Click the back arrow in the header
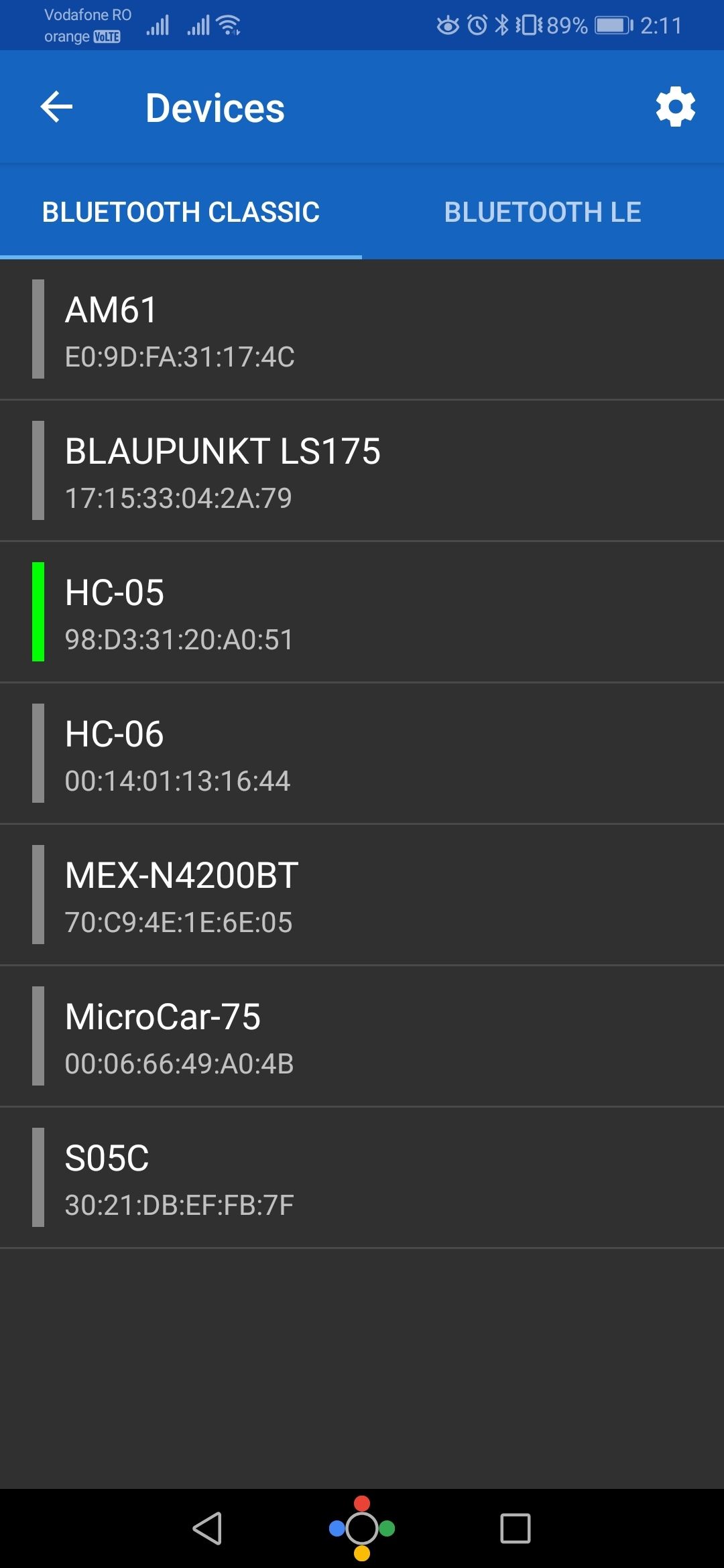724x1568 pixels. click(x=56, y=107)
